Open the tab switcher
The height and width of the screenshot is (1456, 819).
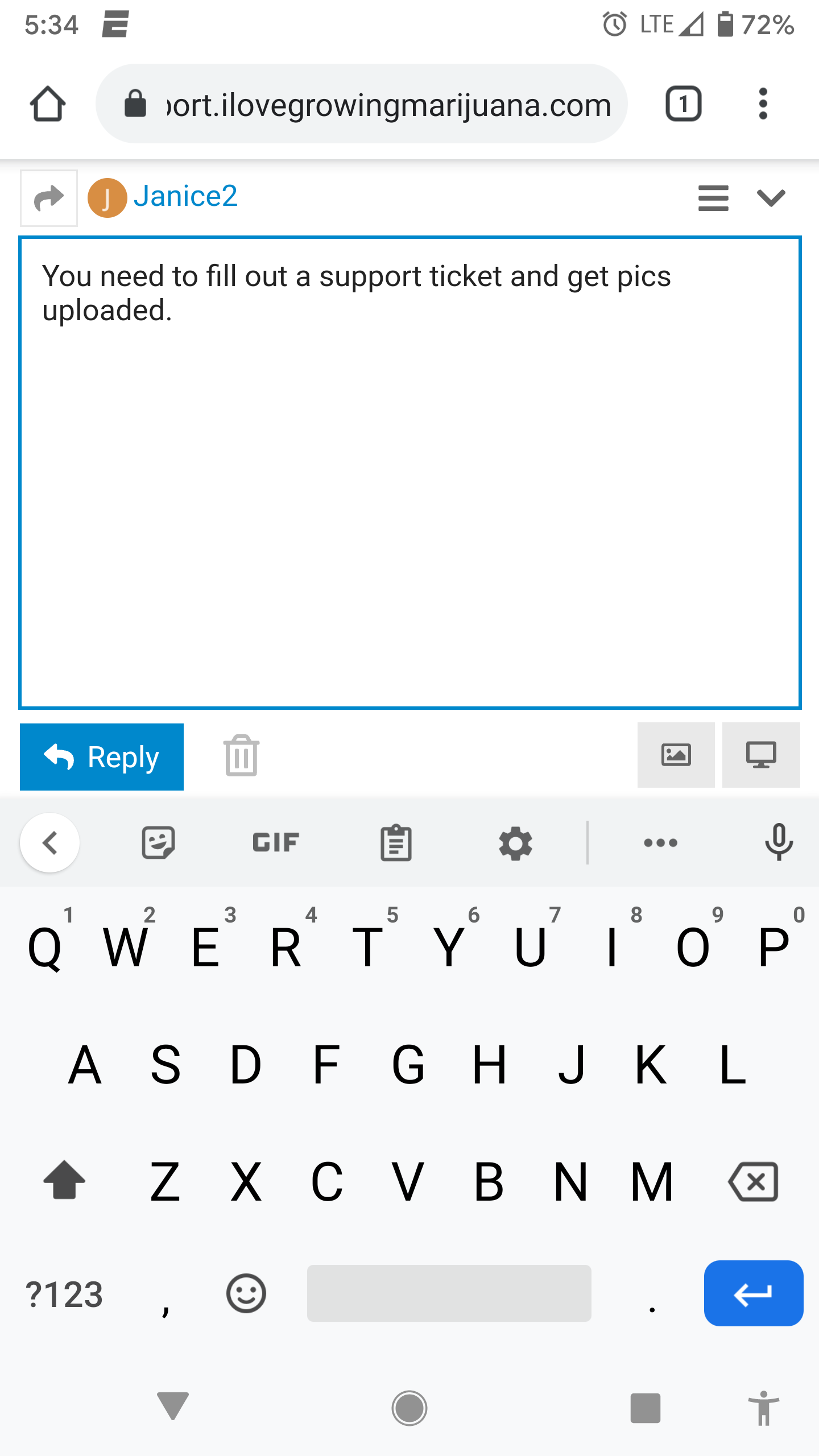(683, 104)
